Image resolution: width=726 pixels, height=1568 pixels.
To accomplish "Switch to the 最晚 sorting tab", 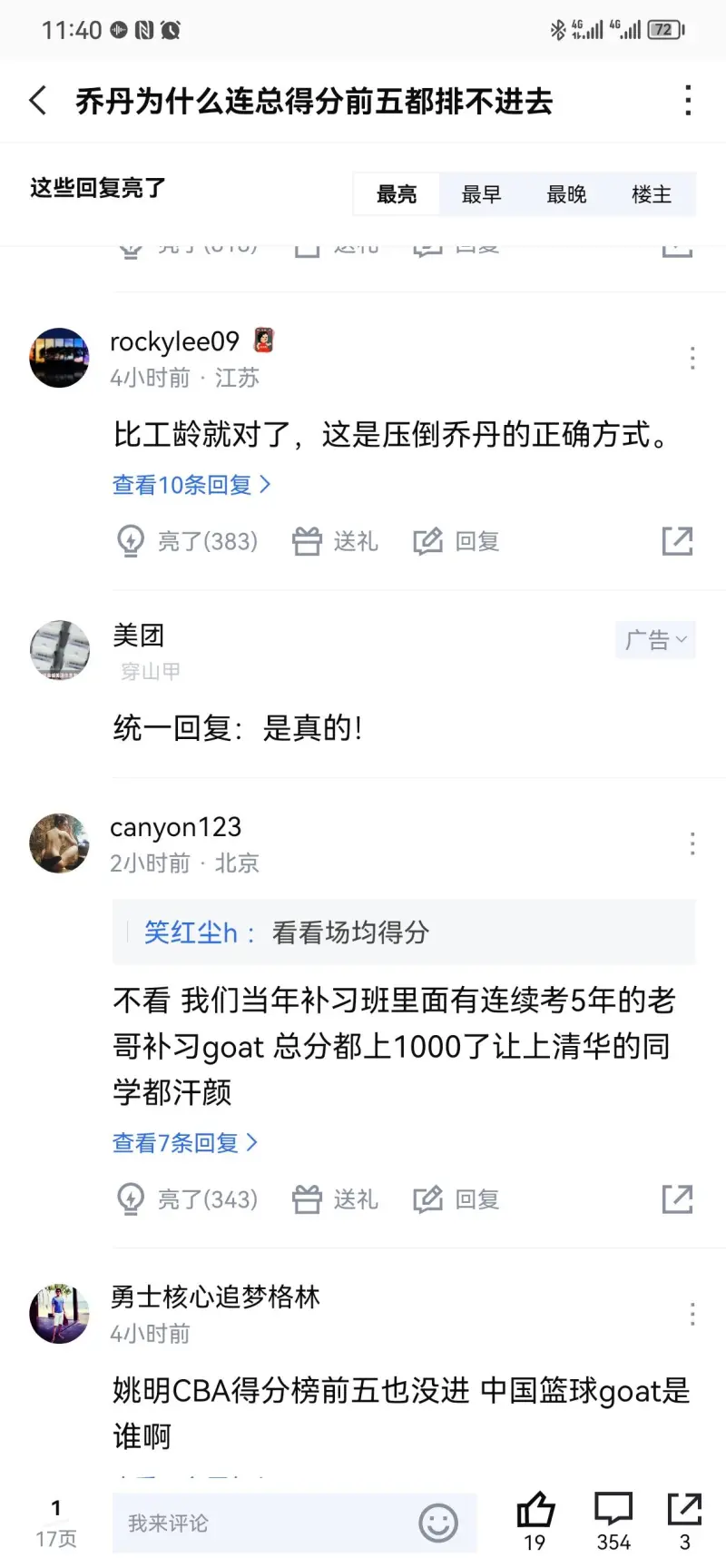I will (566, 194).
